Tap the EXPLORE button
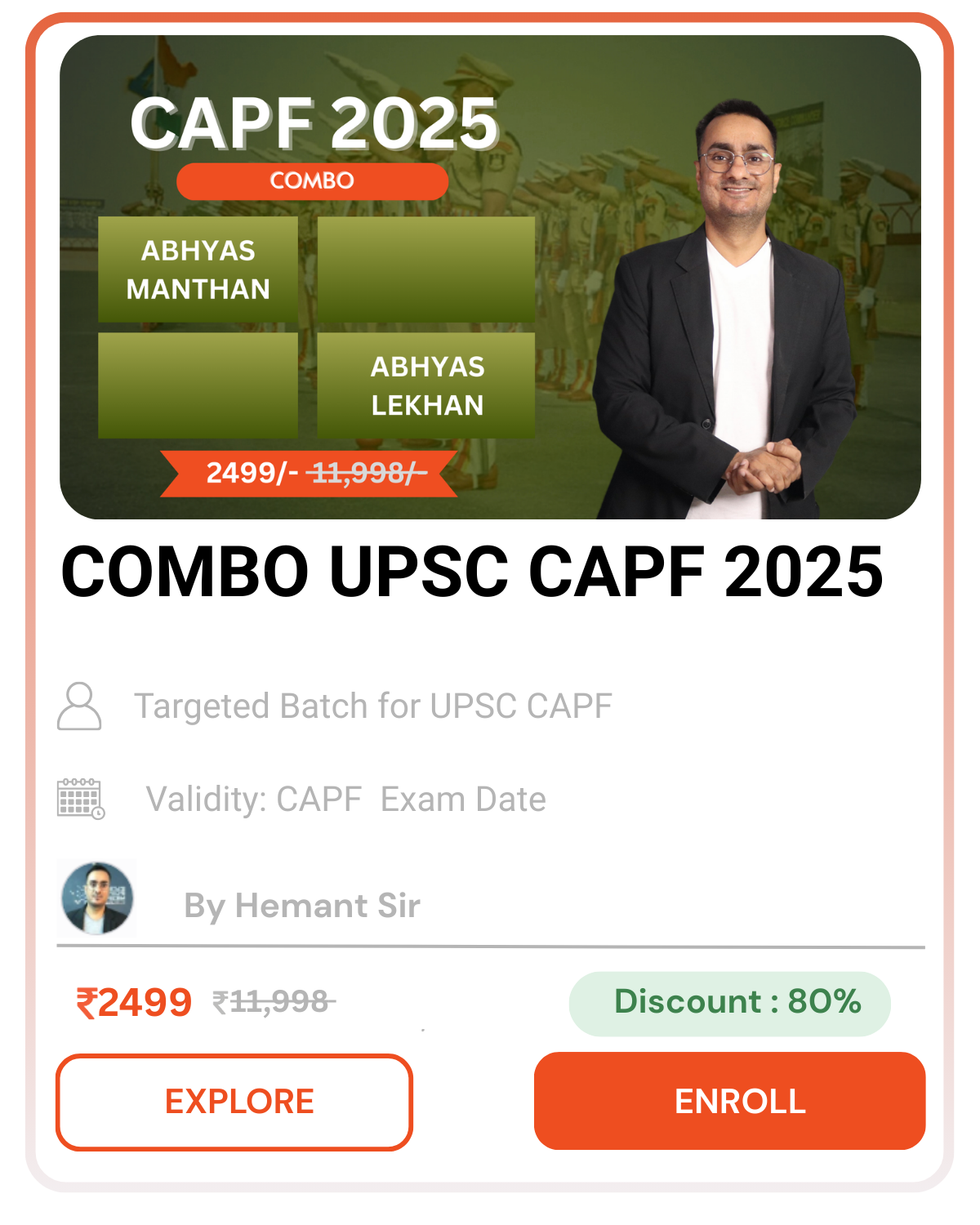This screenshot has width=980, height=1225. 234,1102
